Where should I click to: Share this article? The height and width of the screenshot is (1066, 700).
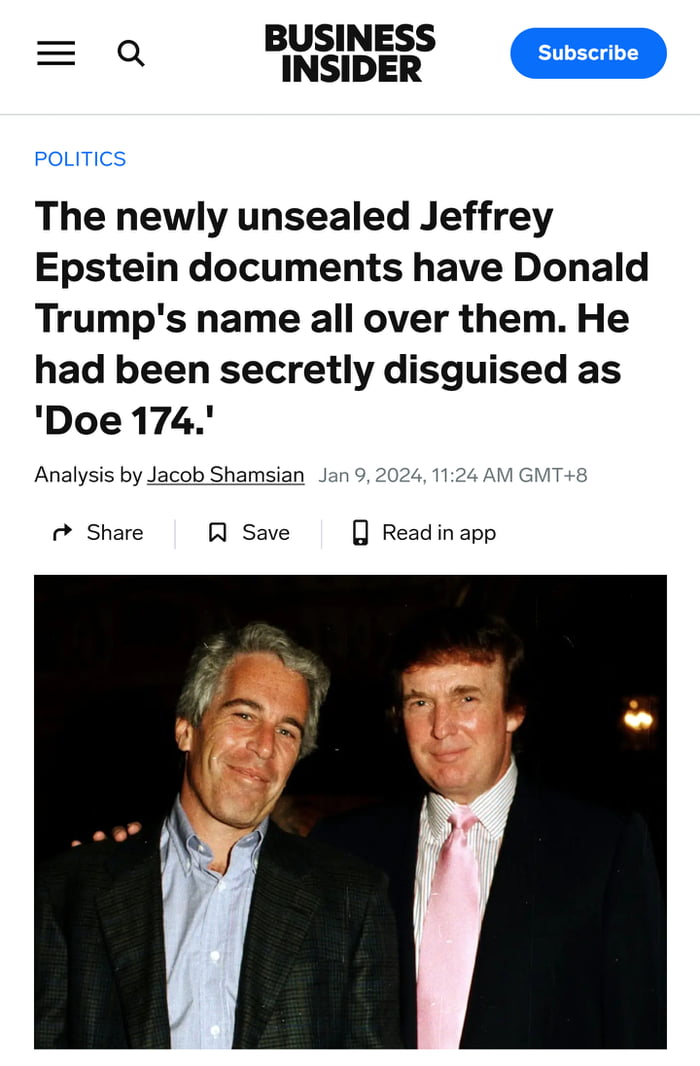[98, 533]
